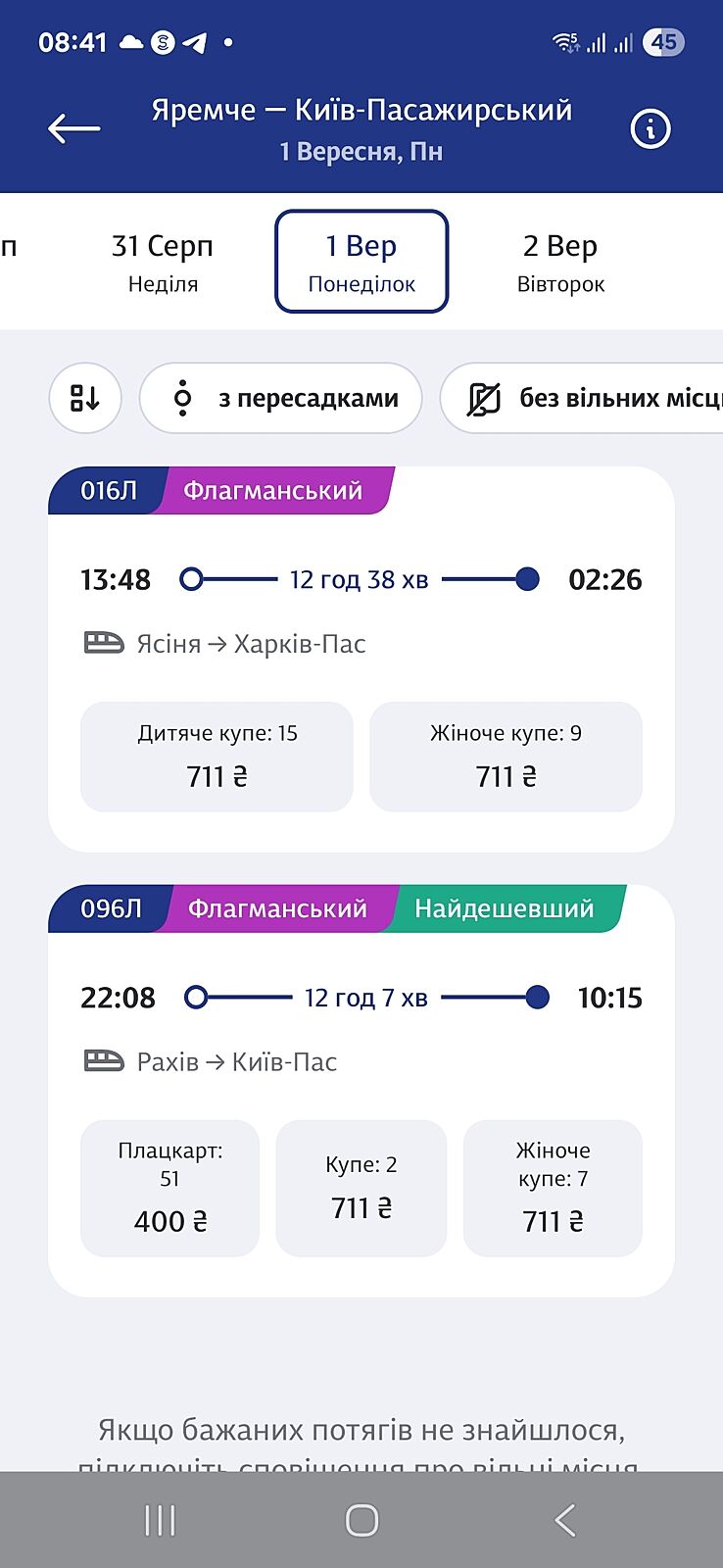Viewport: 723px width, 1568px height.
Task: Choose Дитяче купе on train 016Л
Action: tap(217, 757)
